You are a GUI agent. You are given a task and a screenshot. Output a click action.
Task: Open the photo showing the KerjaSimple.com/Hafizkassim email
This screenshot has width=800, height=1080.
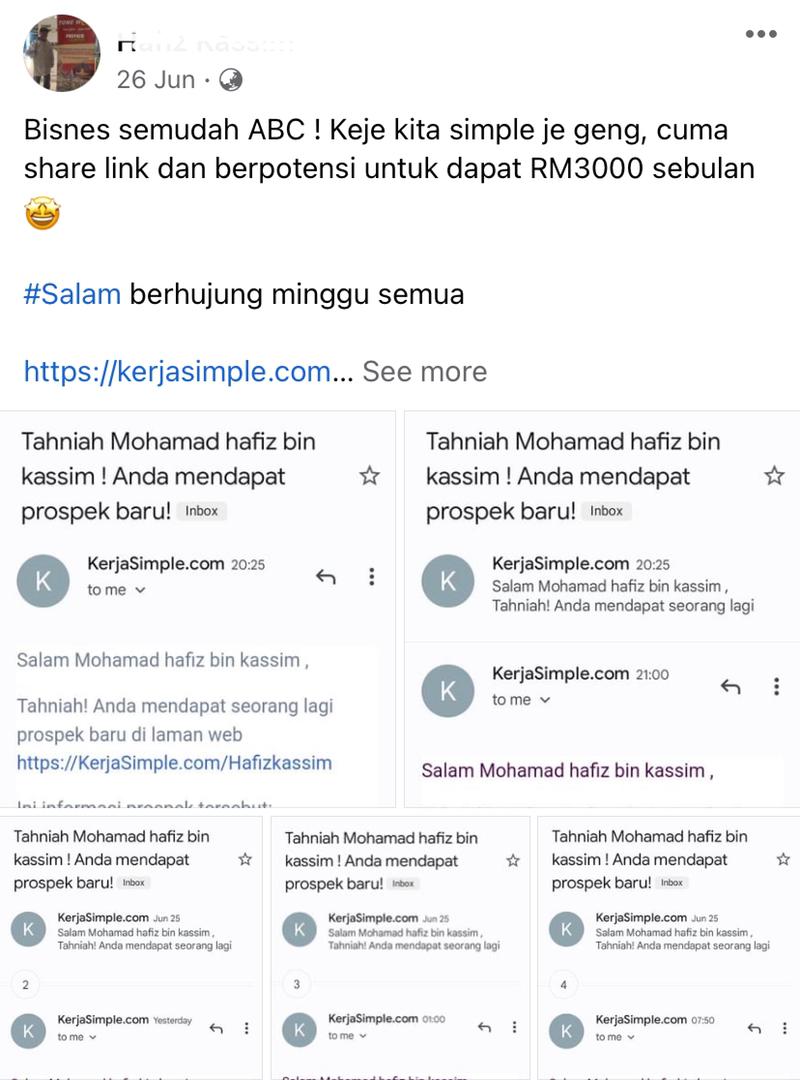198,609
